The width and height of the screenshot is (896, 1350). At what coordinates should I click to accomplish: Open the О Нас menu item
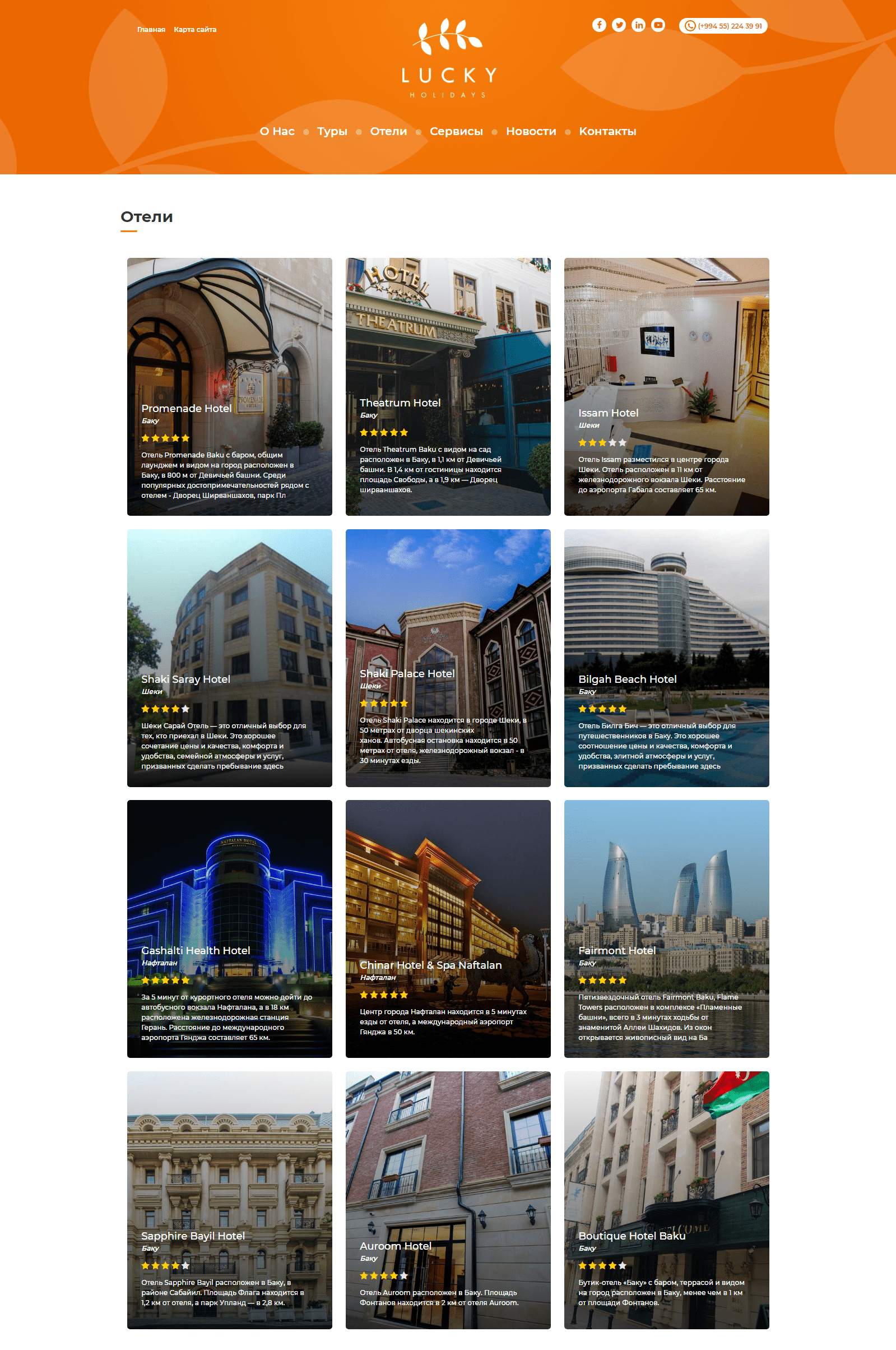coord(277,131)
